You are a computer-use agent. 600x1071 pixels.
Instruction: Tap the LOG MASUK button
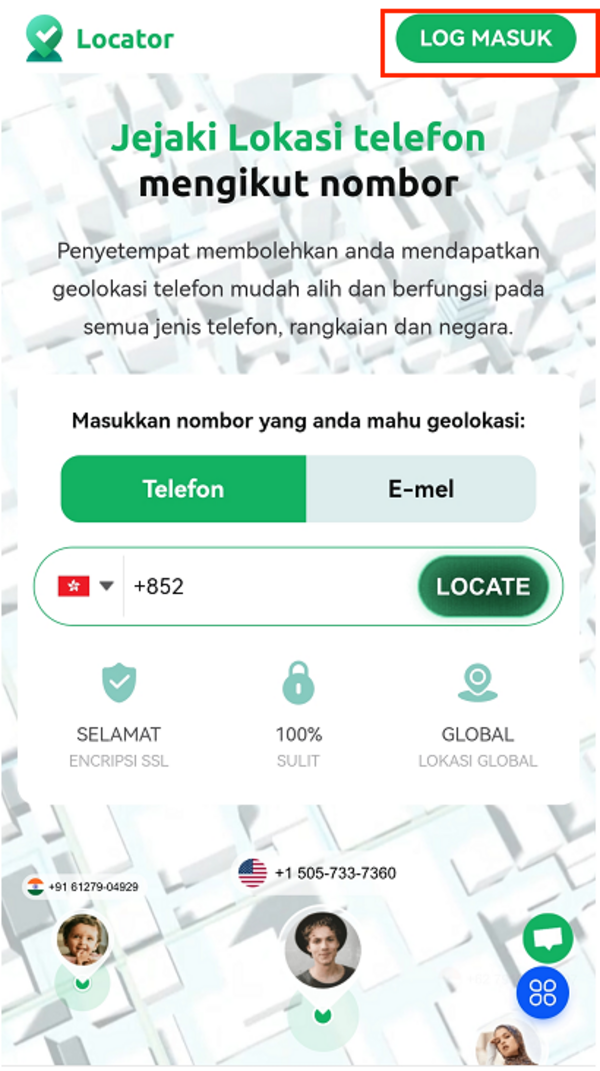tap(486, 39)
